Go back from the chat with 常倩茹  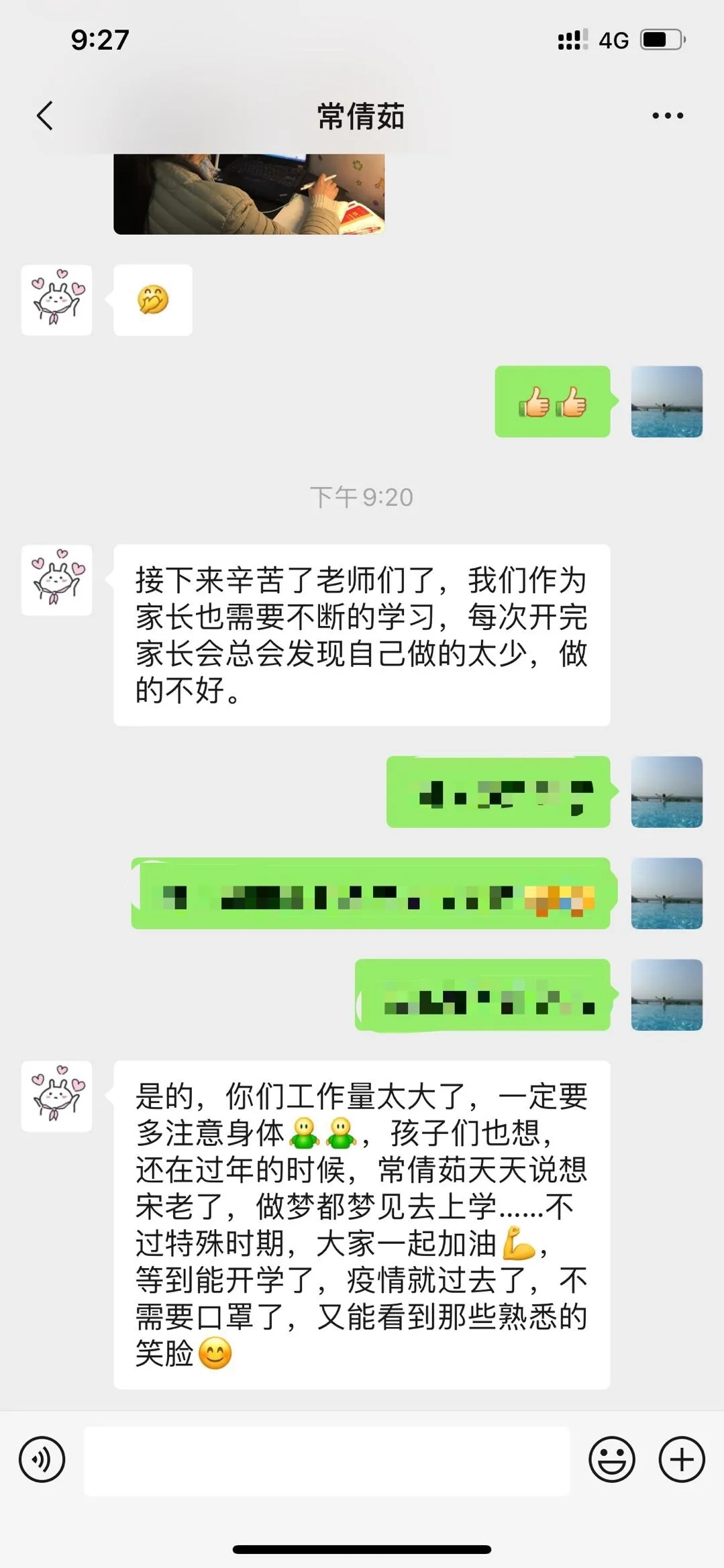44,115
